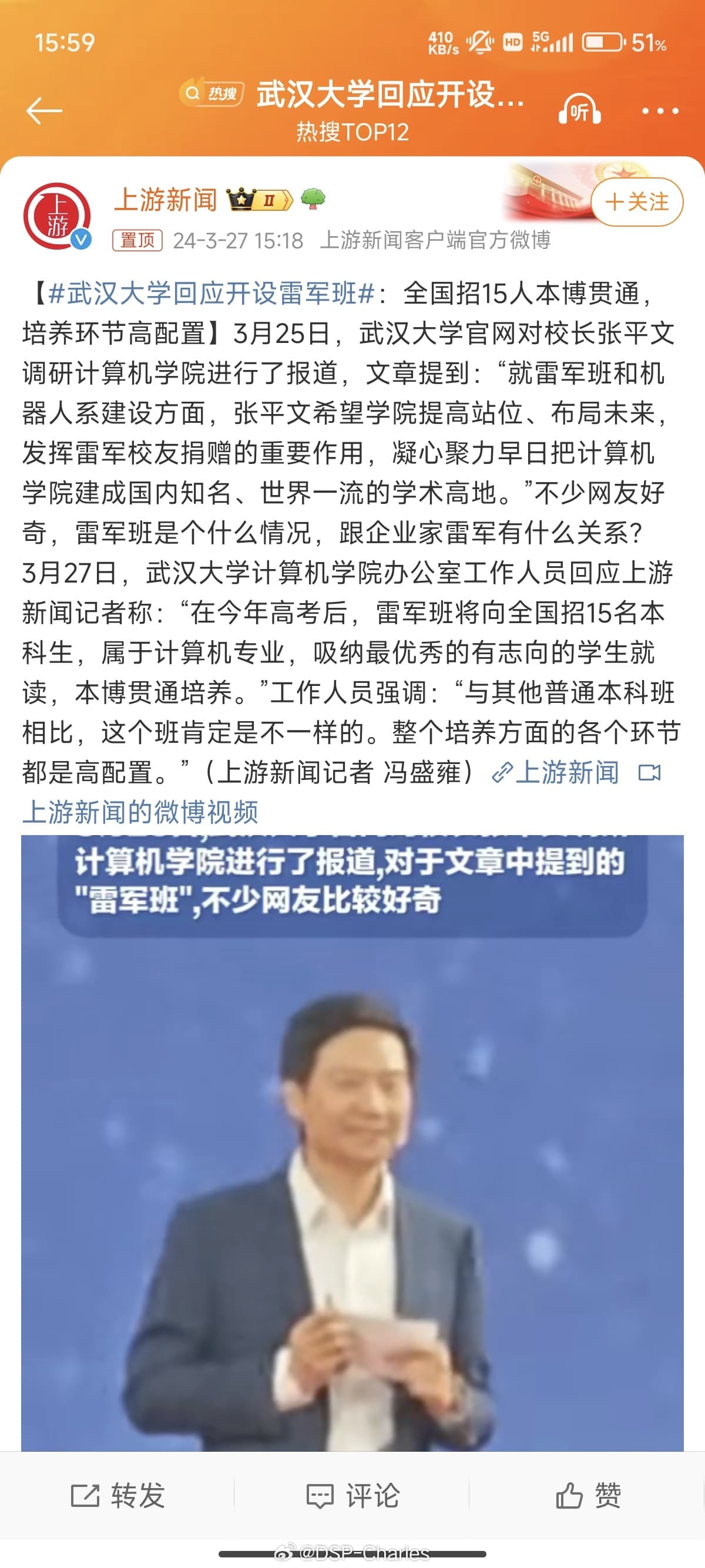705x1568 pixels.
Task: Listen to the post with 听 icon
Action: point(579,111)
